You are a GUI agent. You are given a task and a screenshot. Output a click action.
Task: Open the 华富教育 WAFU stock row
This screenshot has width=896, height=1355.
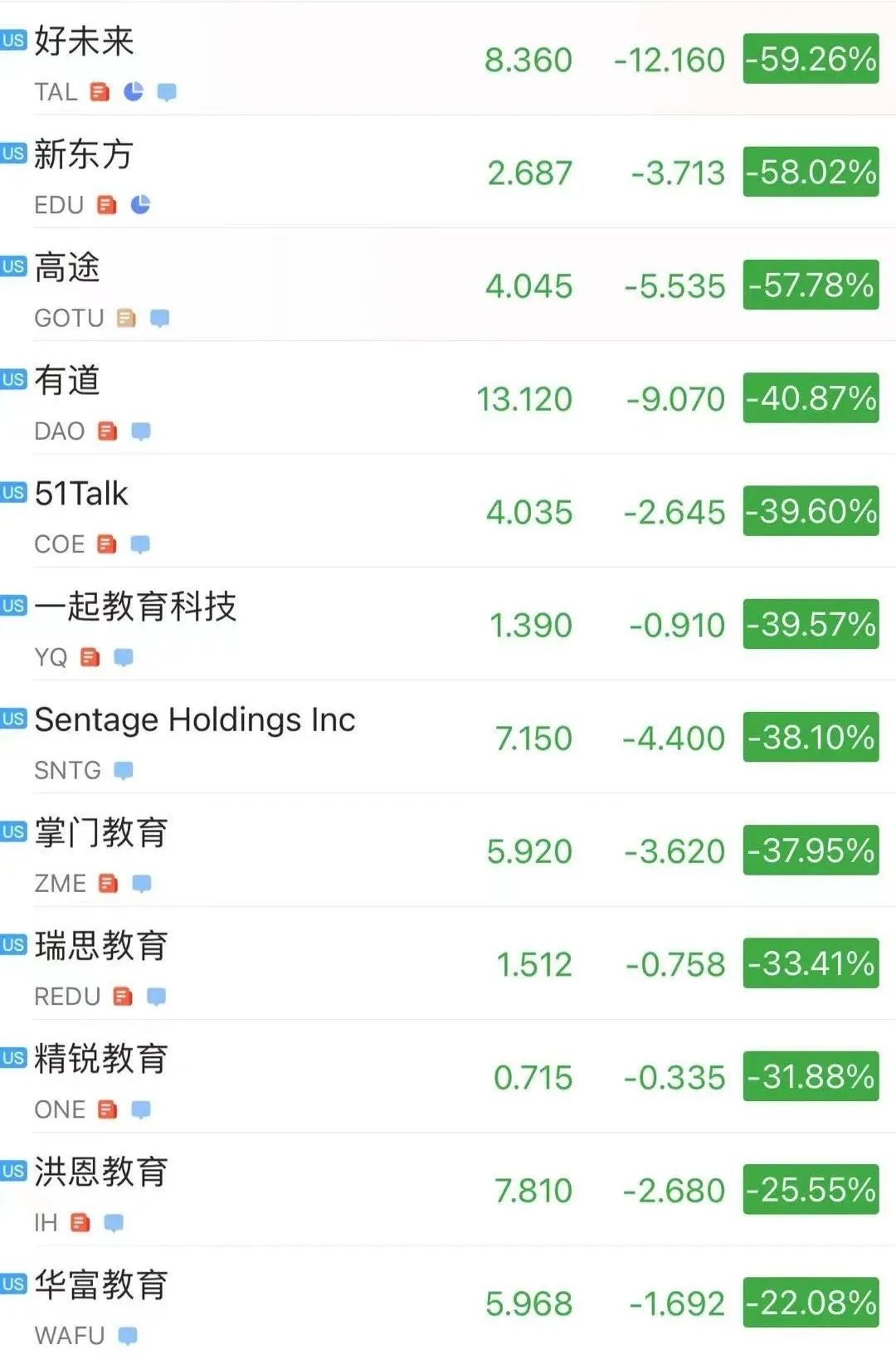click(x=101, y=1285)
